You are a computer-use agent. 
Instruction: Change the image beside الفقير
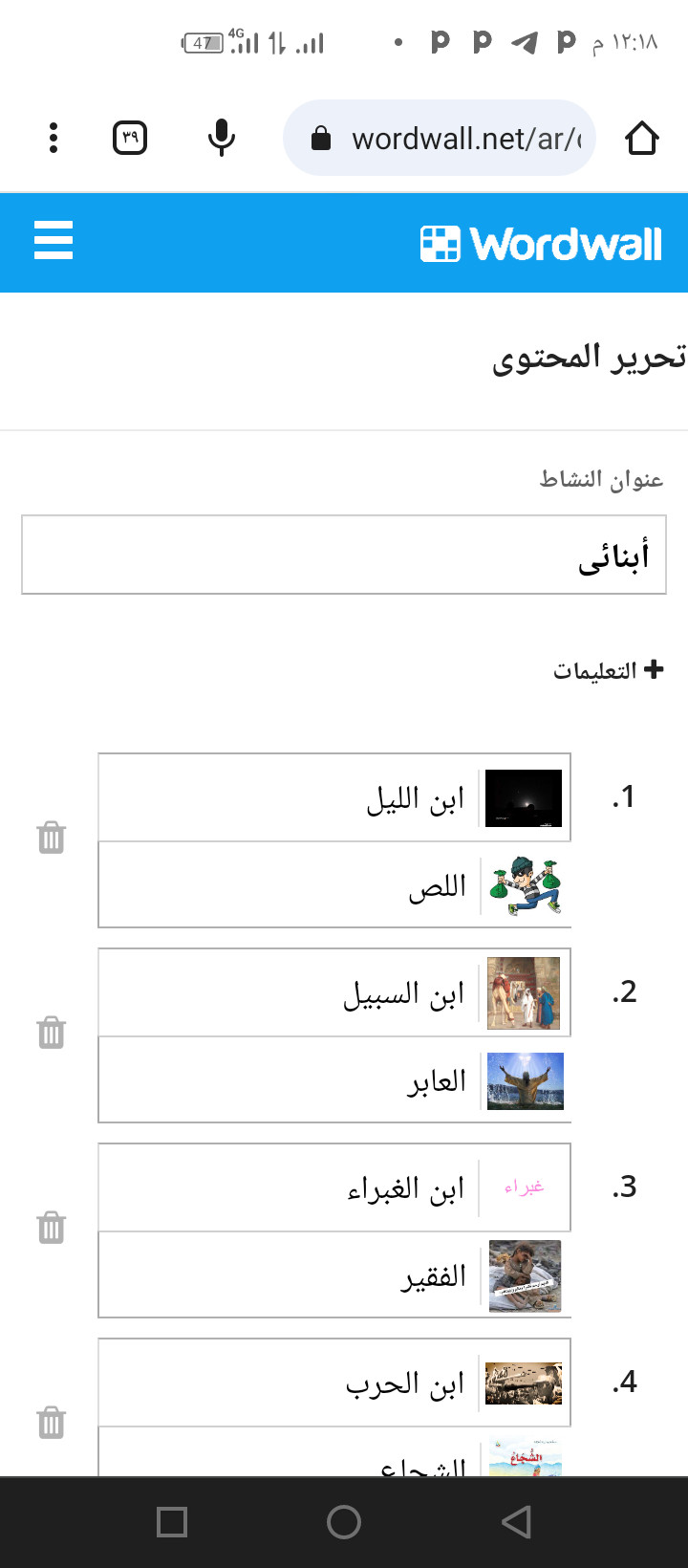tap(525, 1276)
